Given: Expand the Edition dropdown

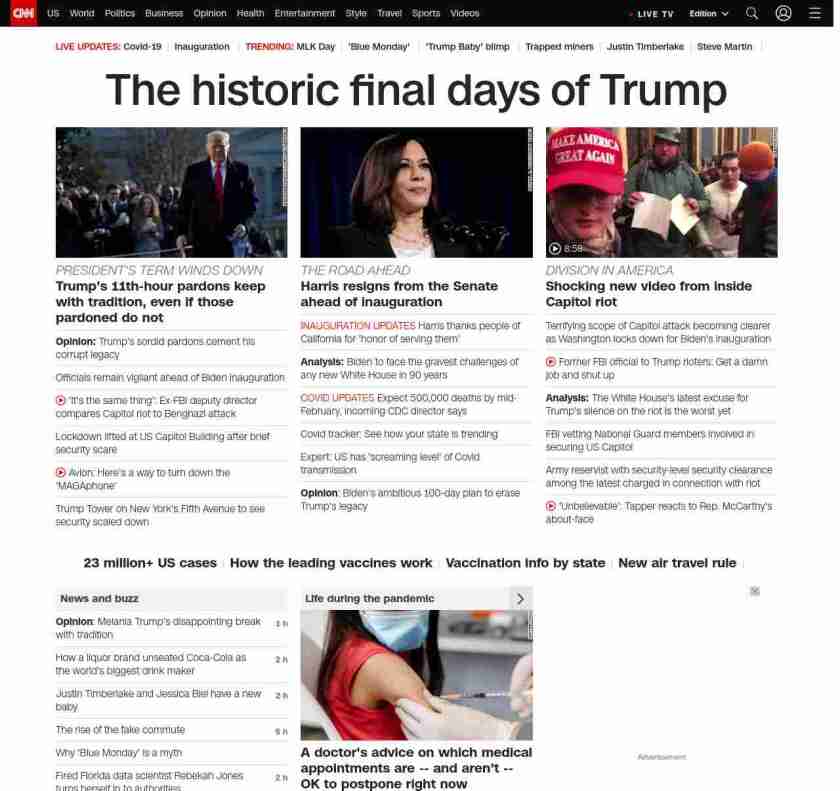Looking at the screenshot, I should 709,14.
